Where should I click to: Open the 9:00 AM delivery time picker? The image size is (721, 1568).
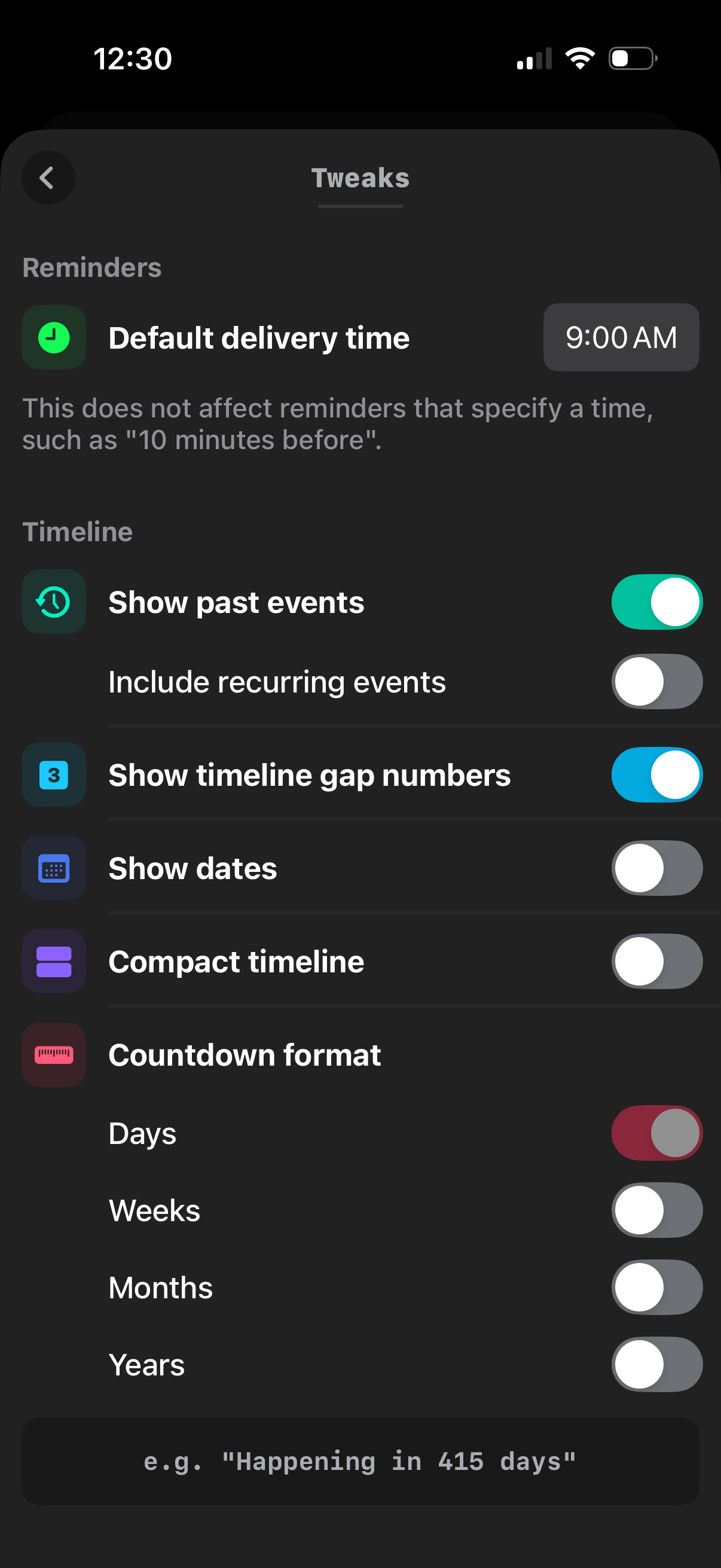tap(621, 337)
